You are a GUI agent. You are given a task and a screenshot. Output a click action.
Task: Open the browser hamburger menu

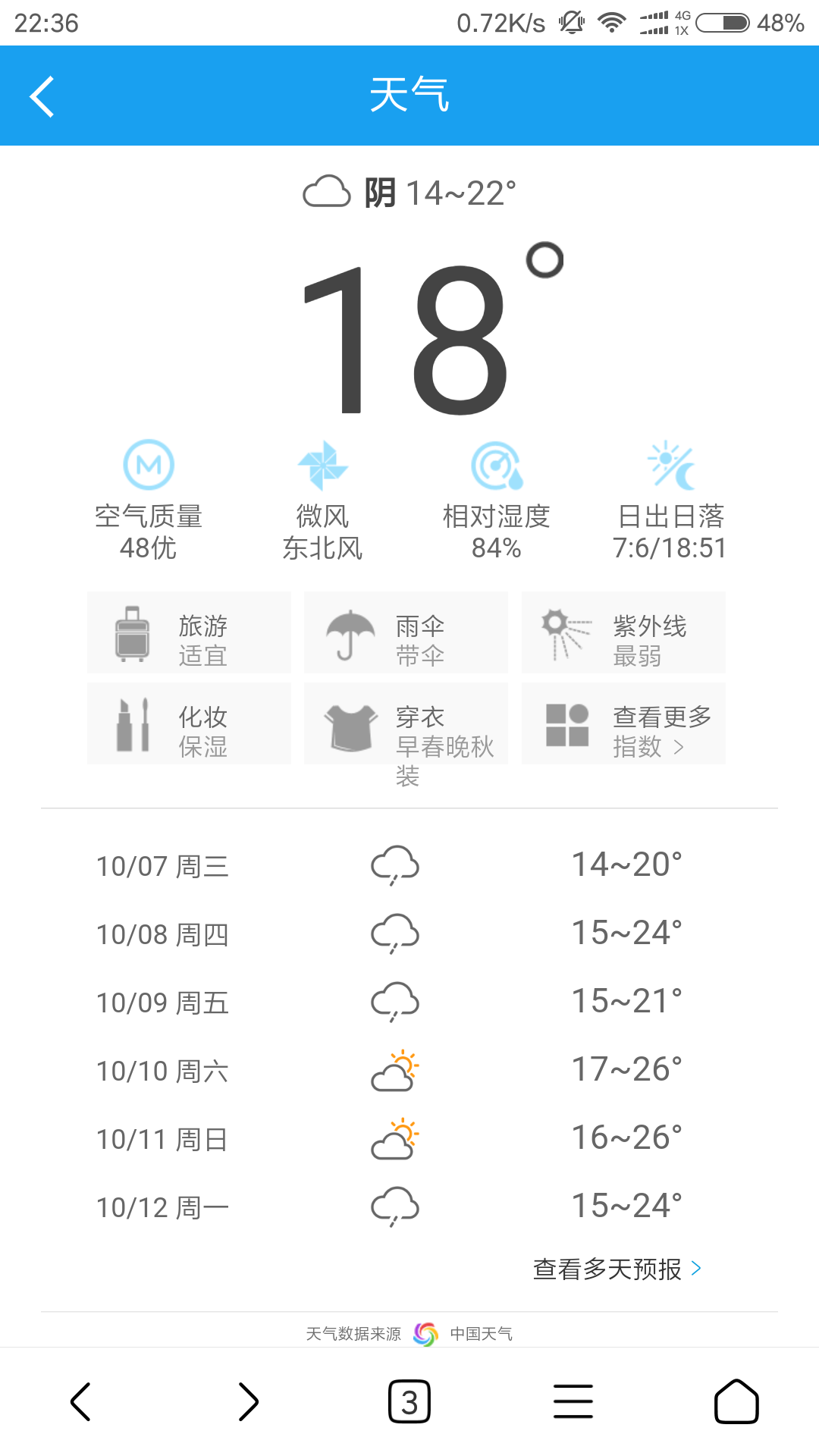coord(573,1401)
